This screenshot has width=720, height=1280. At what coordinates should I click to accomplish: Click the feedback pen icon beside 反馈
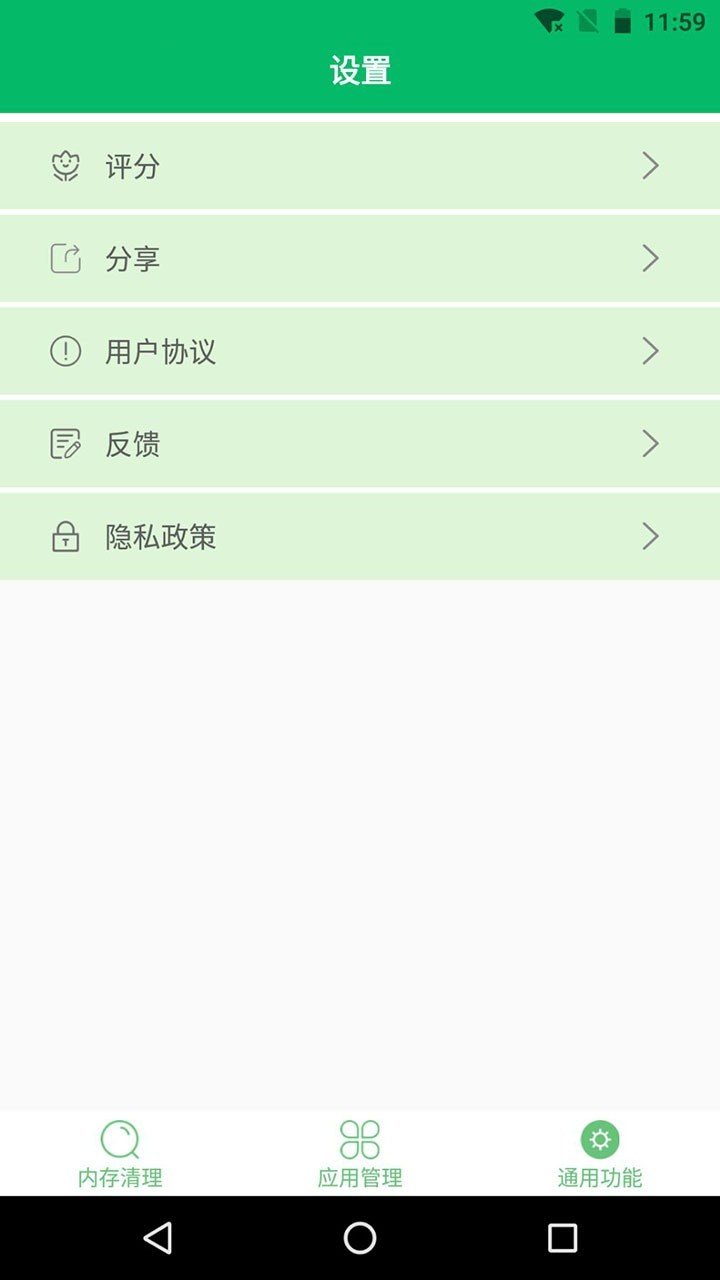coord(66,443)
